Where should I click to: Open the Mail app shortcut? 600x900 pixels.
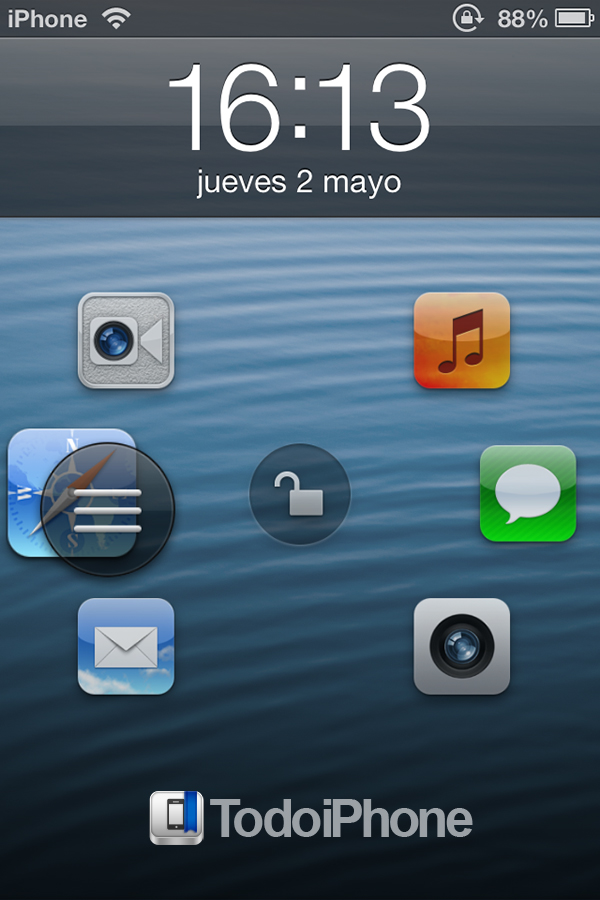(x=126, y=646)
